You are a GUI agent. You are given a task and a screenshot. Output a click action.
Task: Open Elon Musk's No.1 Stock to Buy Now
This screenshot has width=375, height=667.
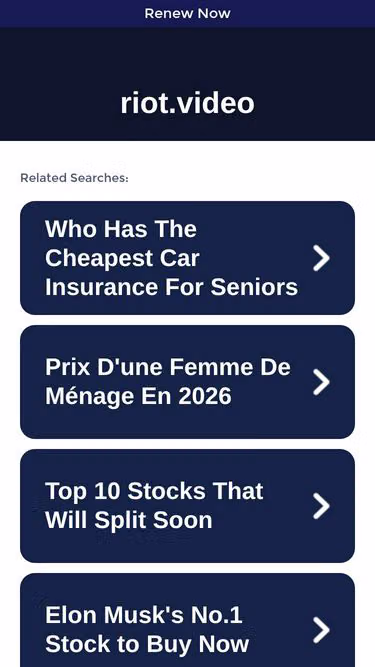(x=188, y=621)
